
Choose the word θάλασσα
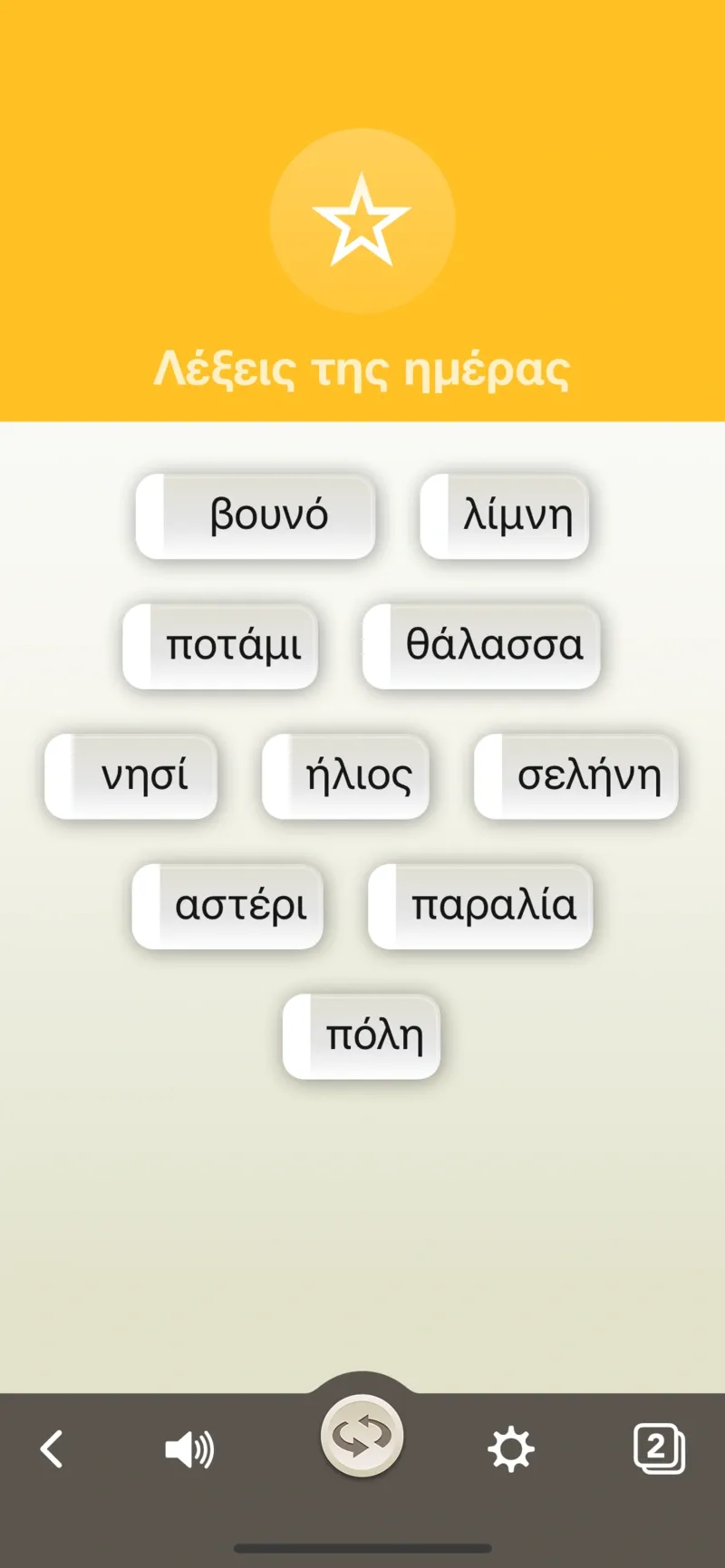coord(482,646)
